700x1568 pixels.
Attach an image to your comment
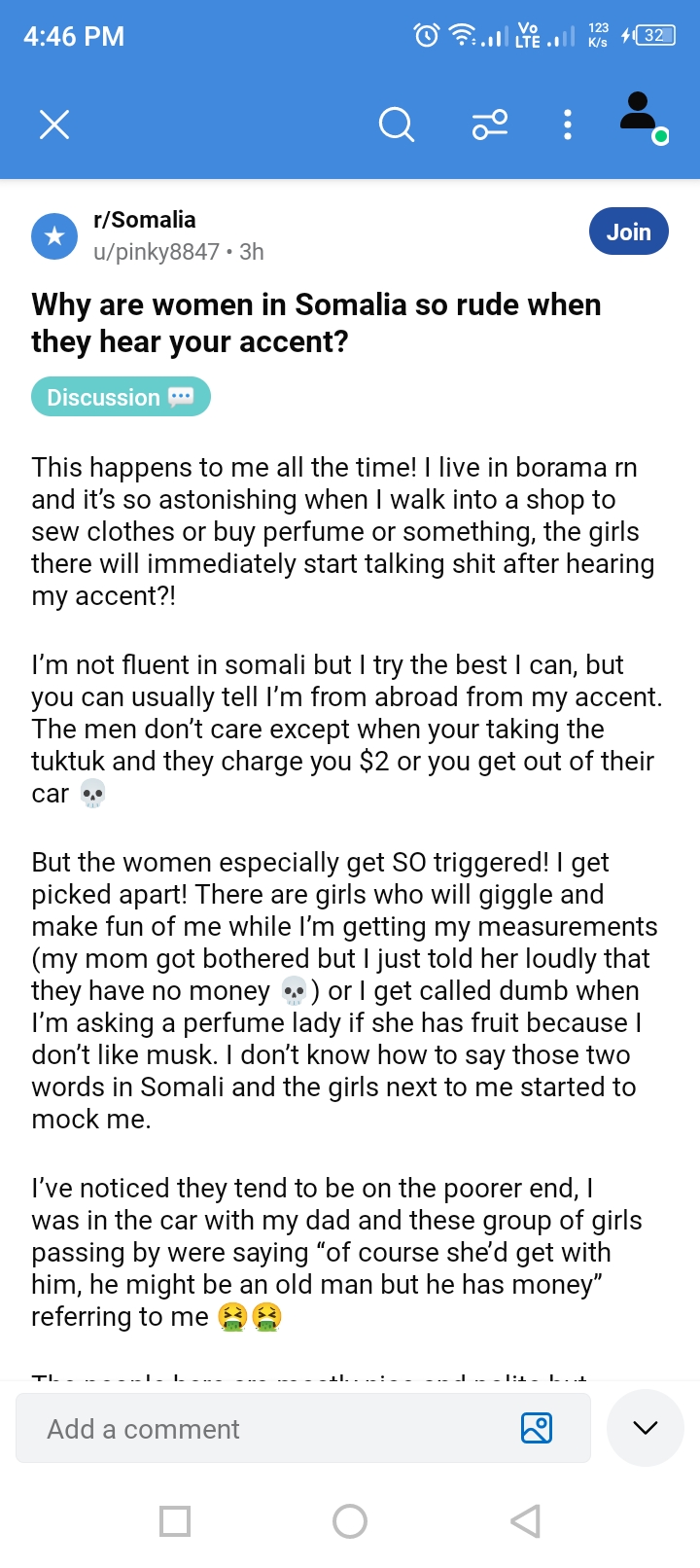[537, 1428]
